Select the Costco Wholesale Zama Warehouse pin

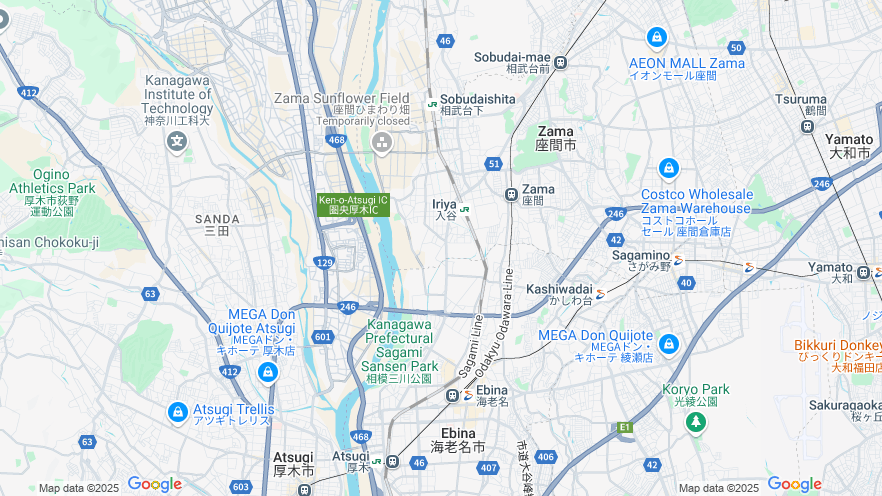(669, 170)
